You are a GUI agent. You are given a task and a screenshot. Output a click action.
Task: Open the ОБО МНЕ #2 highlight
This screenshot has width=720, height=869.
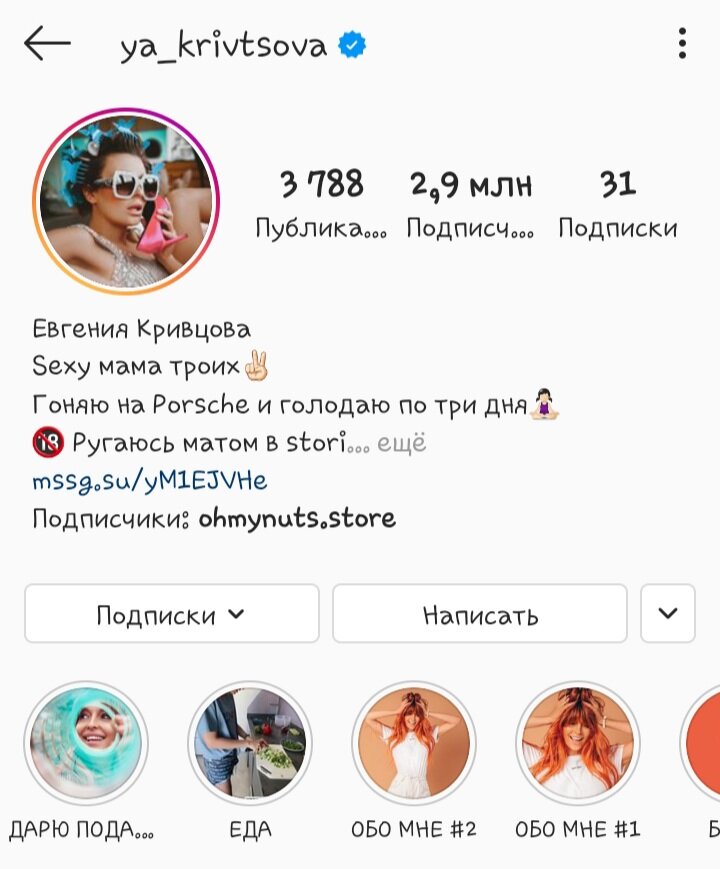tap(413, 743)
